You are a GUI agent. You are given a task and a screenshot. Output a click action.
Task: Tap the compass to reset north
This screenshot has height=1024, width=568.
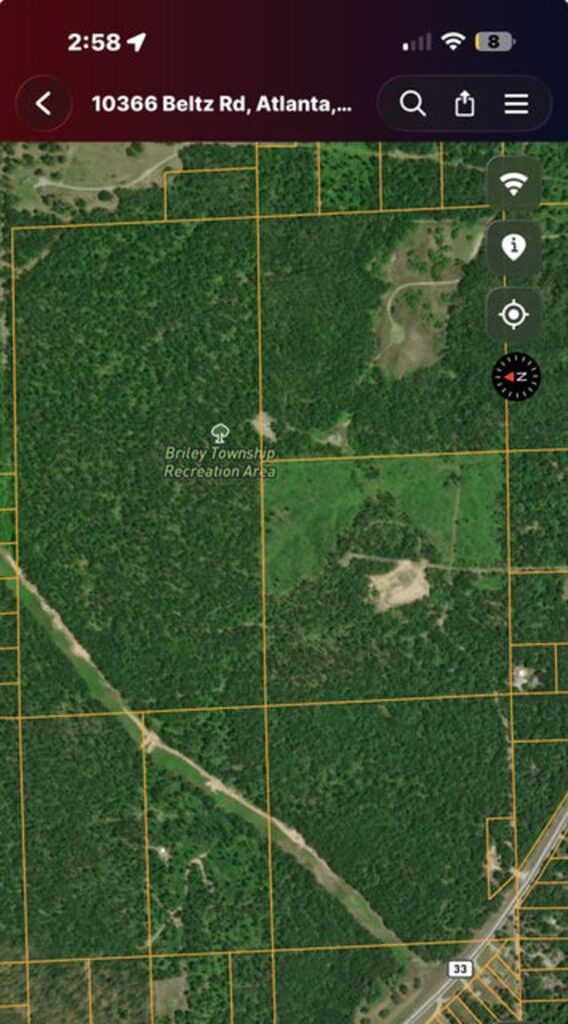click(x=516, y=377)
